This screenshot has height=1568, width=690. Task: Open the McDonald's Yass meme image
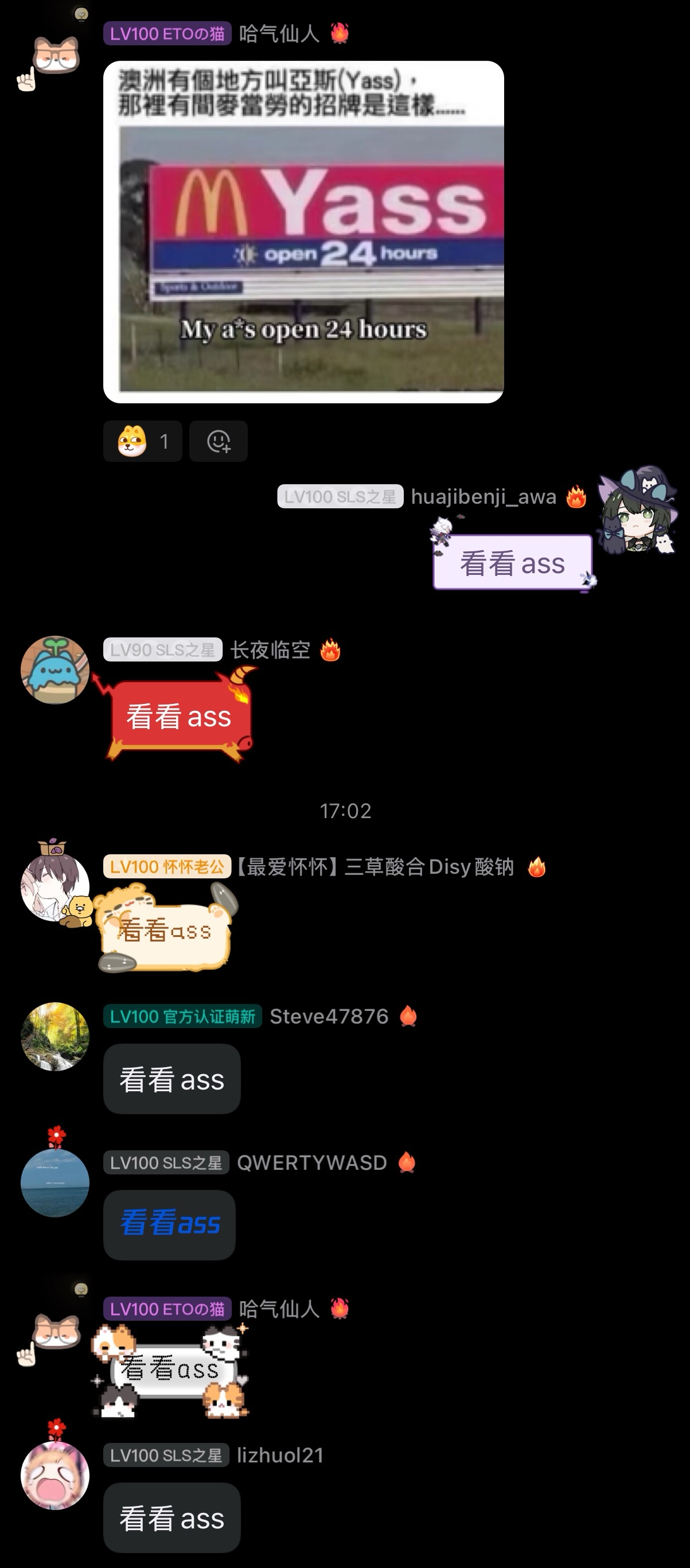point(303,232)
